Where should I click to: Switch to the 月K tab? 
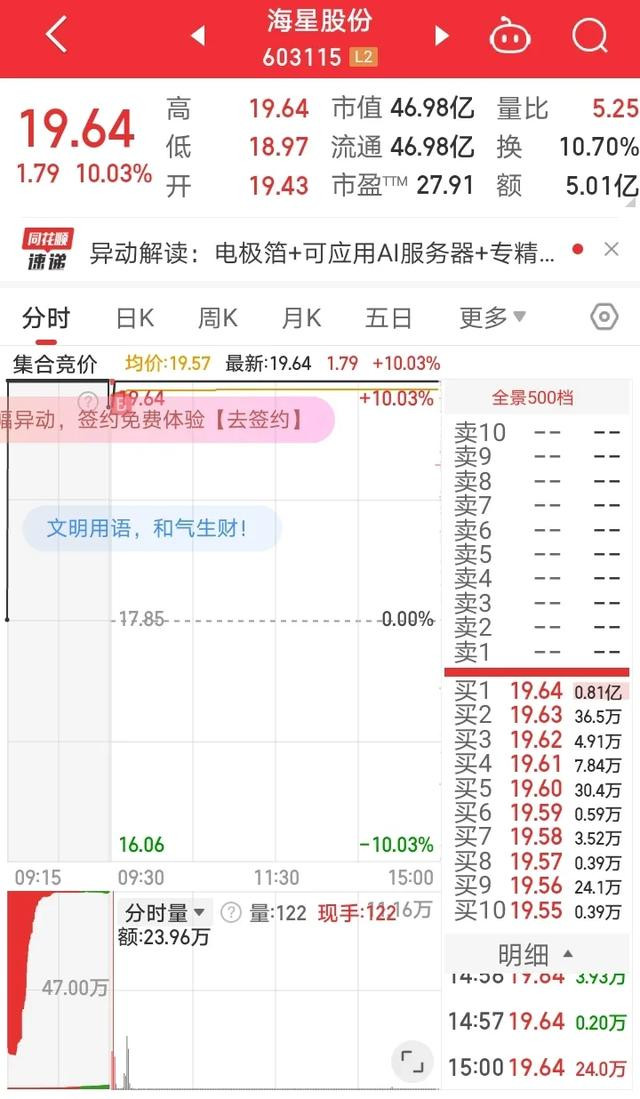(x=301, y=318)
